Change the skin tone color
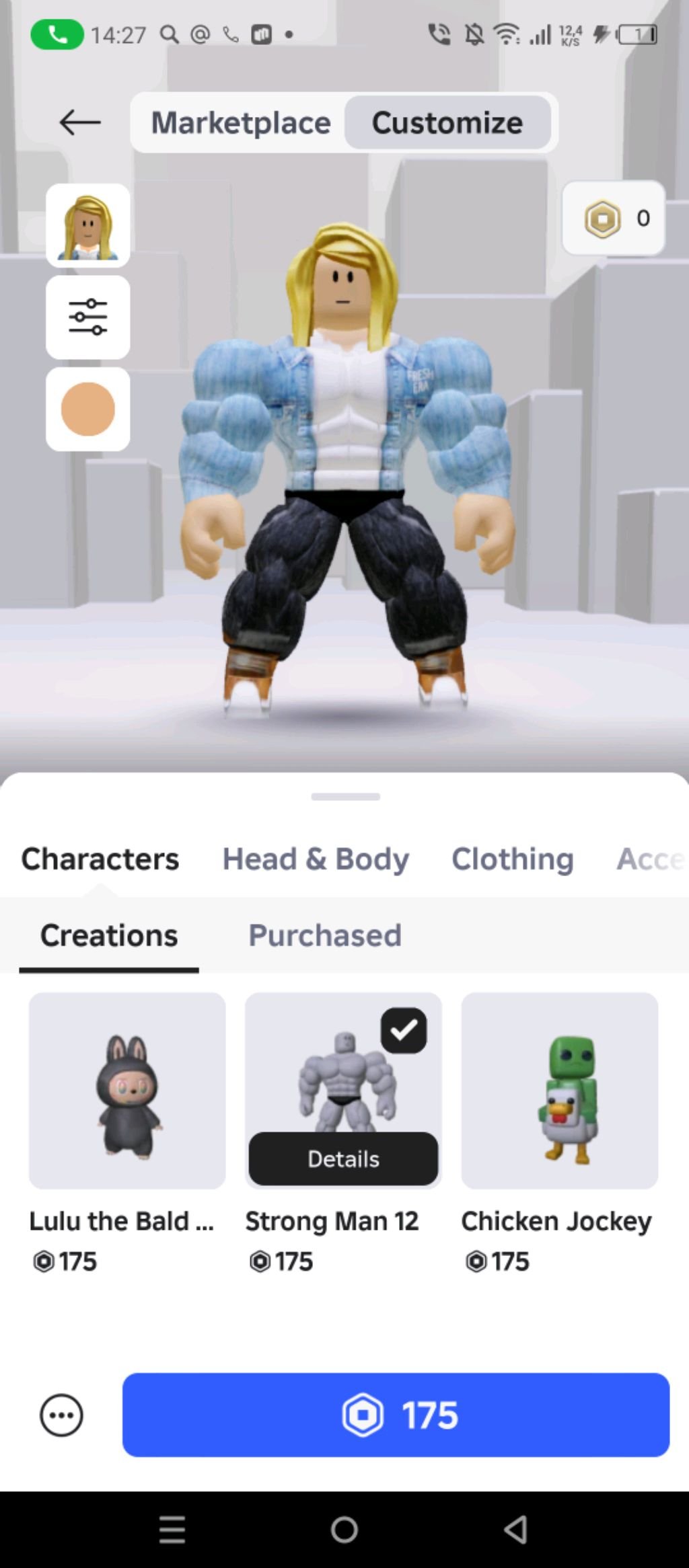Screen dimensions: 689x1568 click(x=87, y=409)
